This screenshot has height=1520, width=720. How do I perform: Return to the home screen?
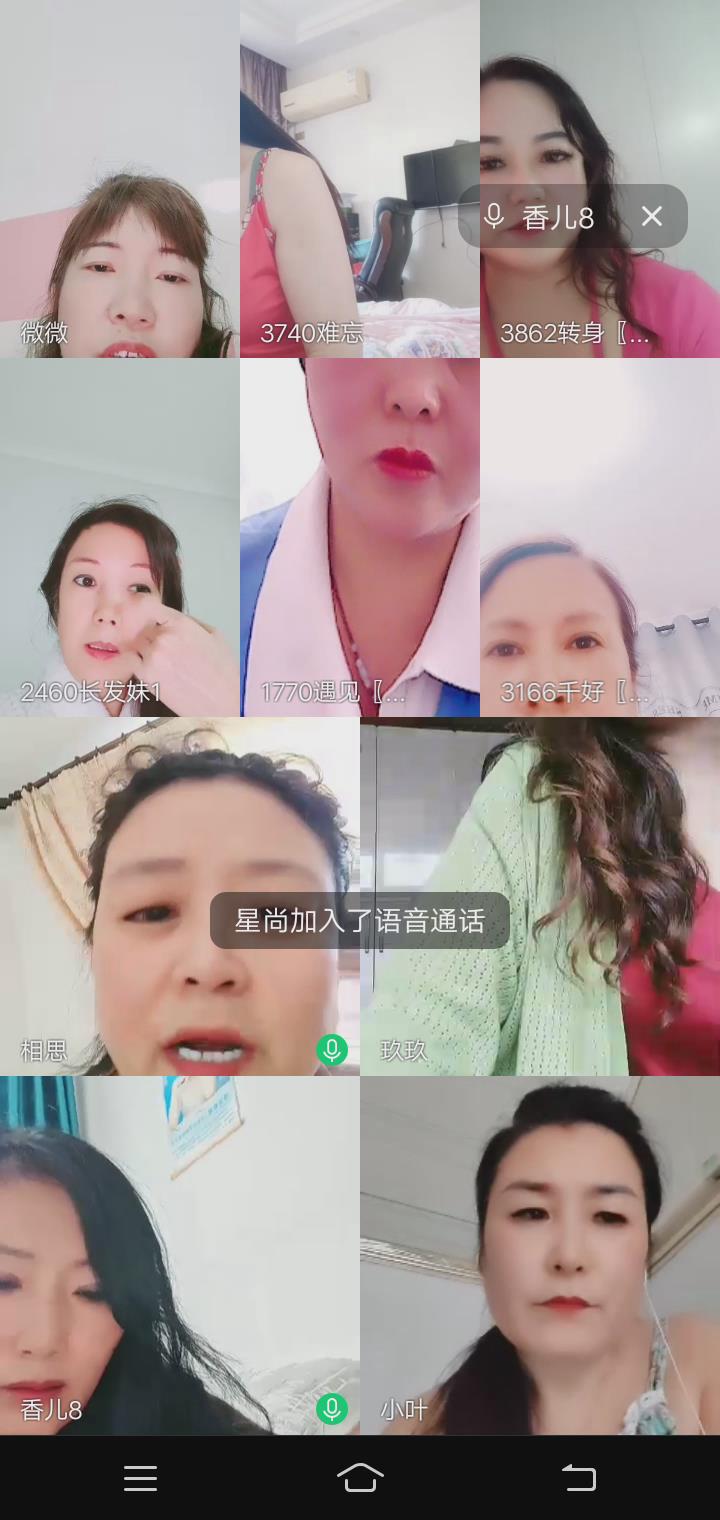[x=360, y=1478]
